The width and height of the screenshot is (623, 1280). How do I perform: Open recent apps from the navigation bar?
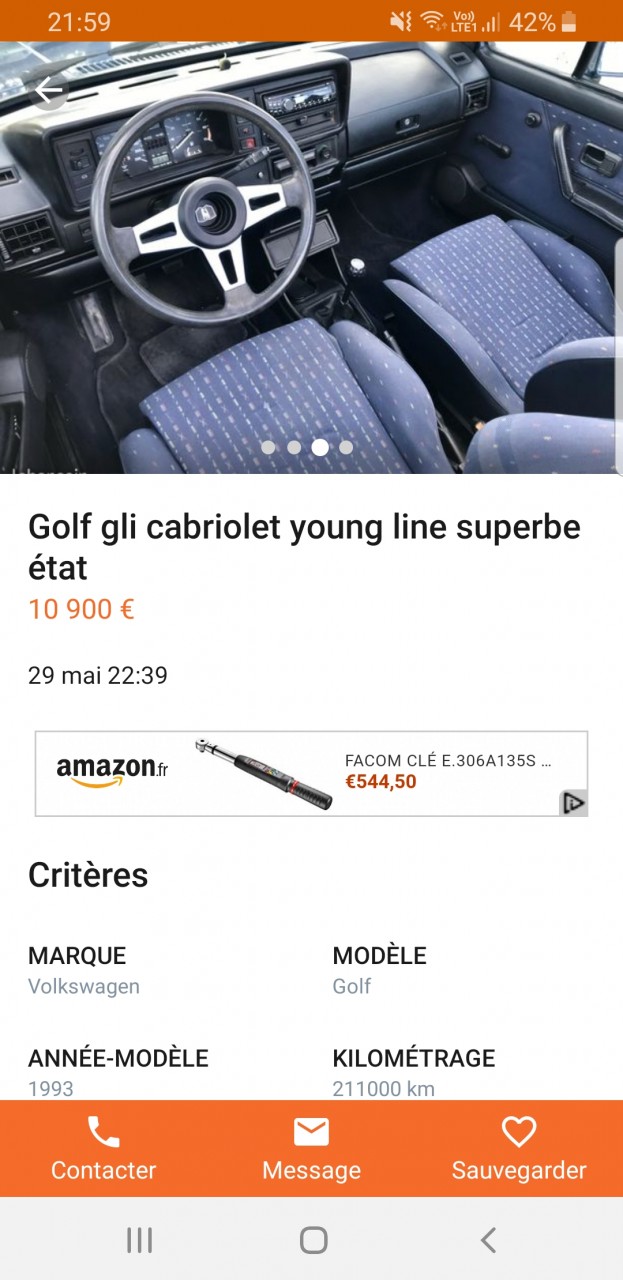pos(140,1241)
